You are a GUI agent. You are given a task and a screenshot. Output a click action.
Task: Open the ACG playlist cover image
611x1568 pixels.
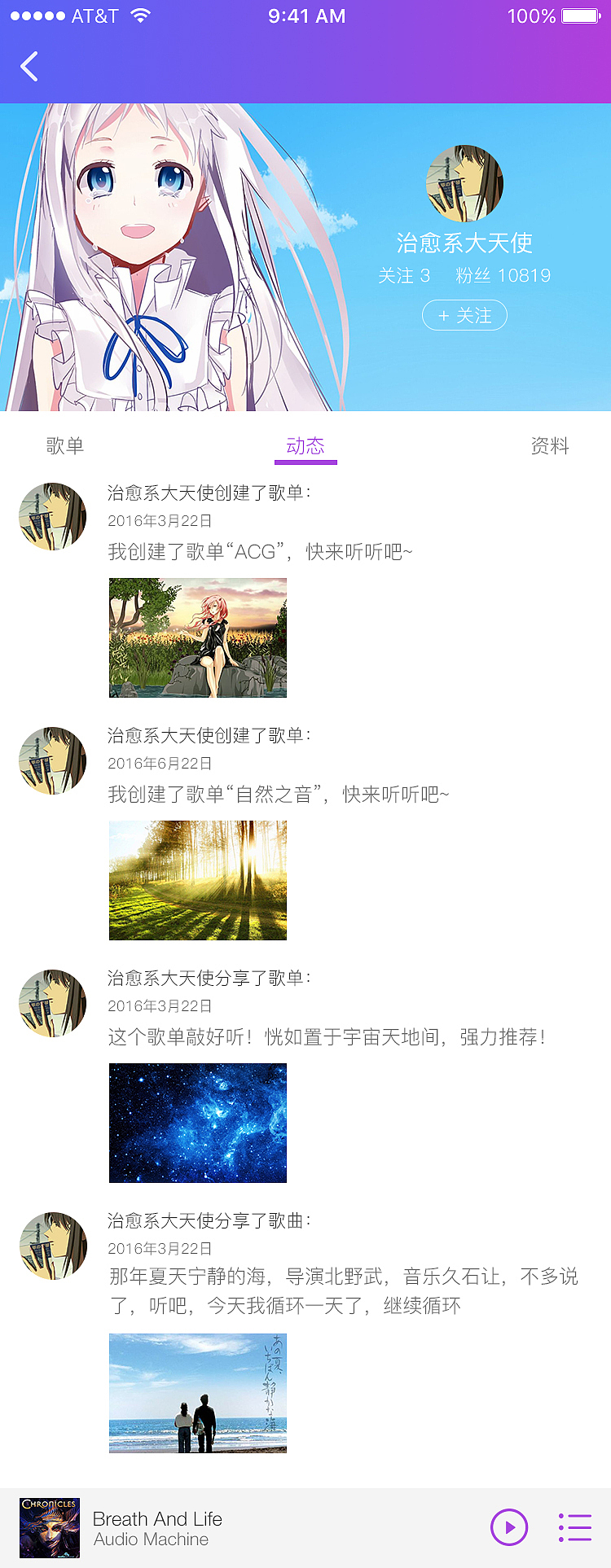point(197,637)
